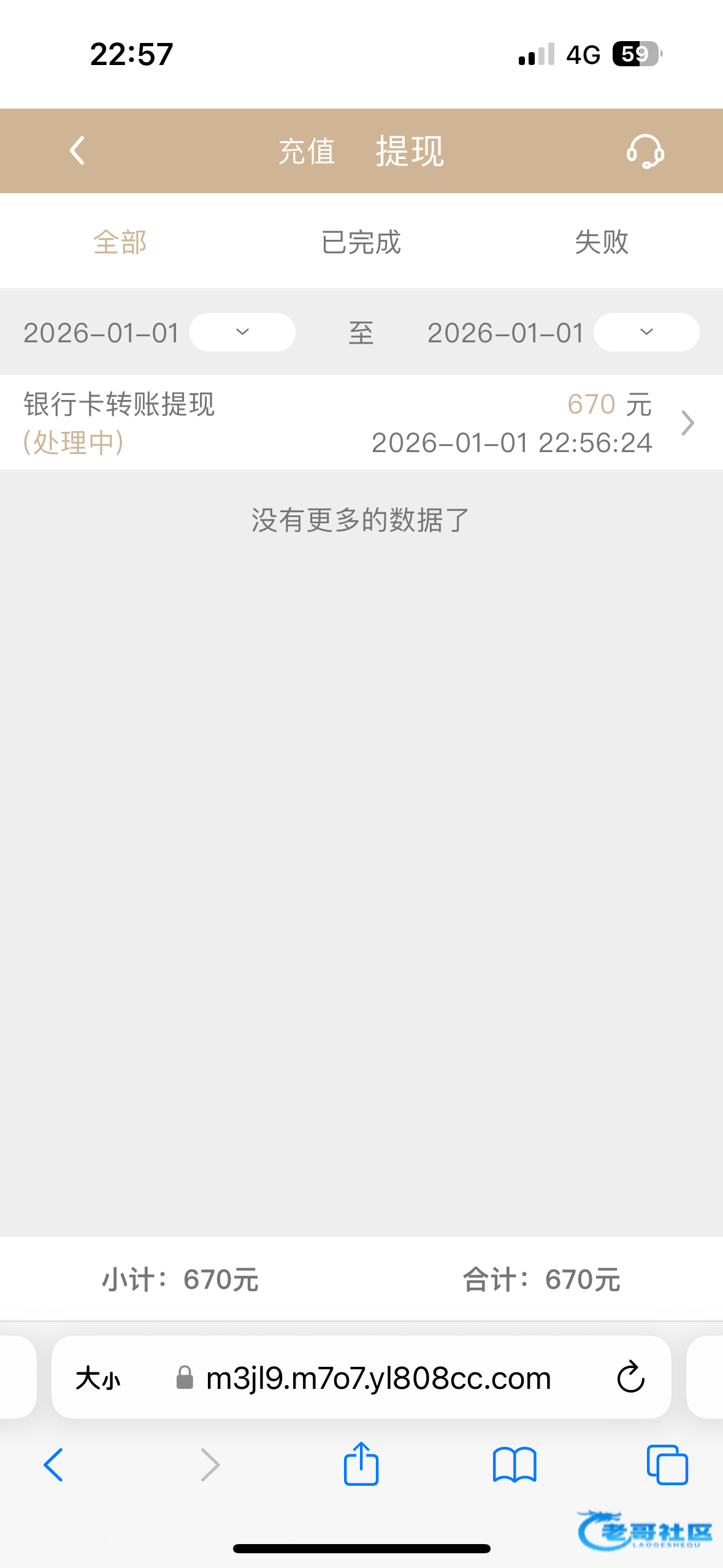The image size is (723, 1568).
Task: Contact customer service via headset icon
Action: pyautogui.click(x=645, y=151)
